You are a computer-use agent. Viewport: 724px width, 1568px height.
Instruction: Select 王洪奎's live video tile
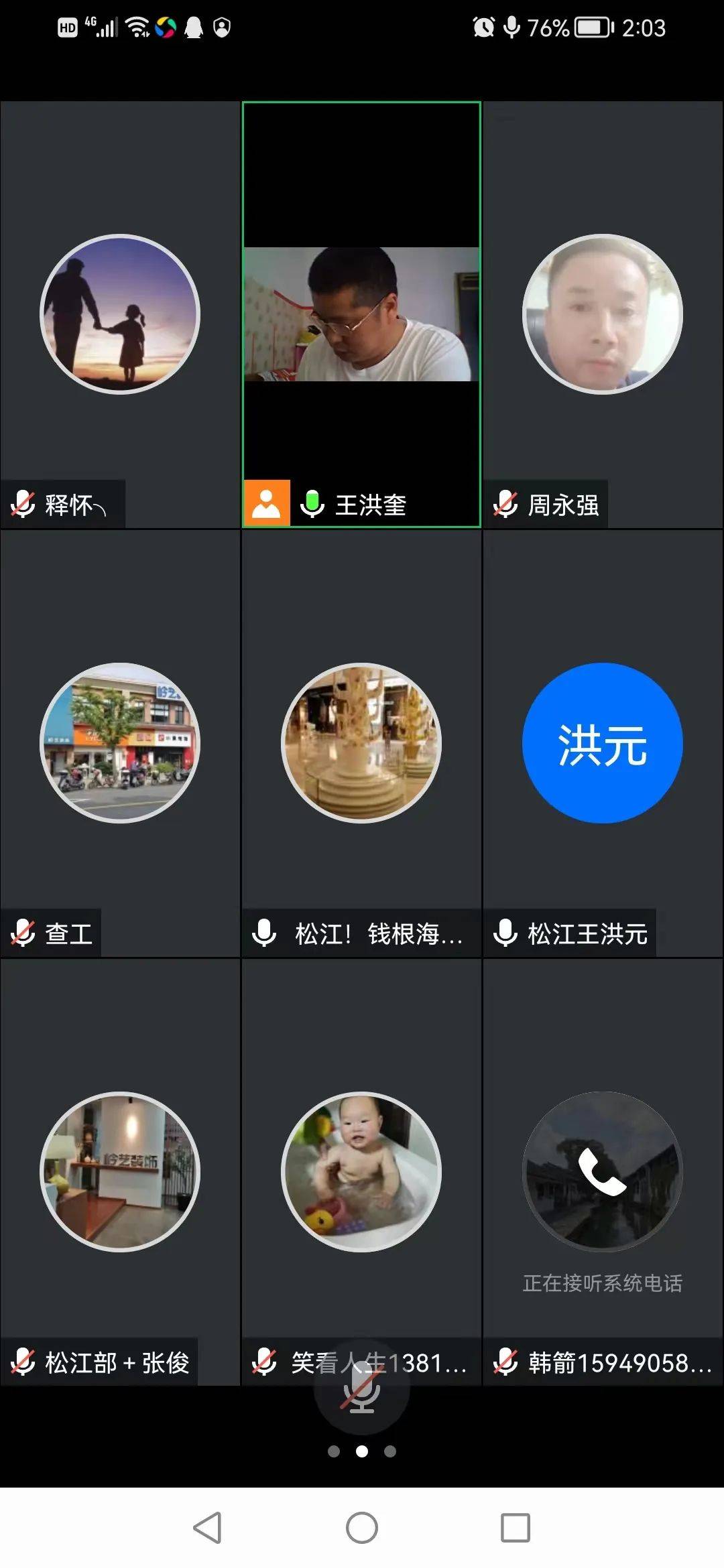click(x=361, y=314)
